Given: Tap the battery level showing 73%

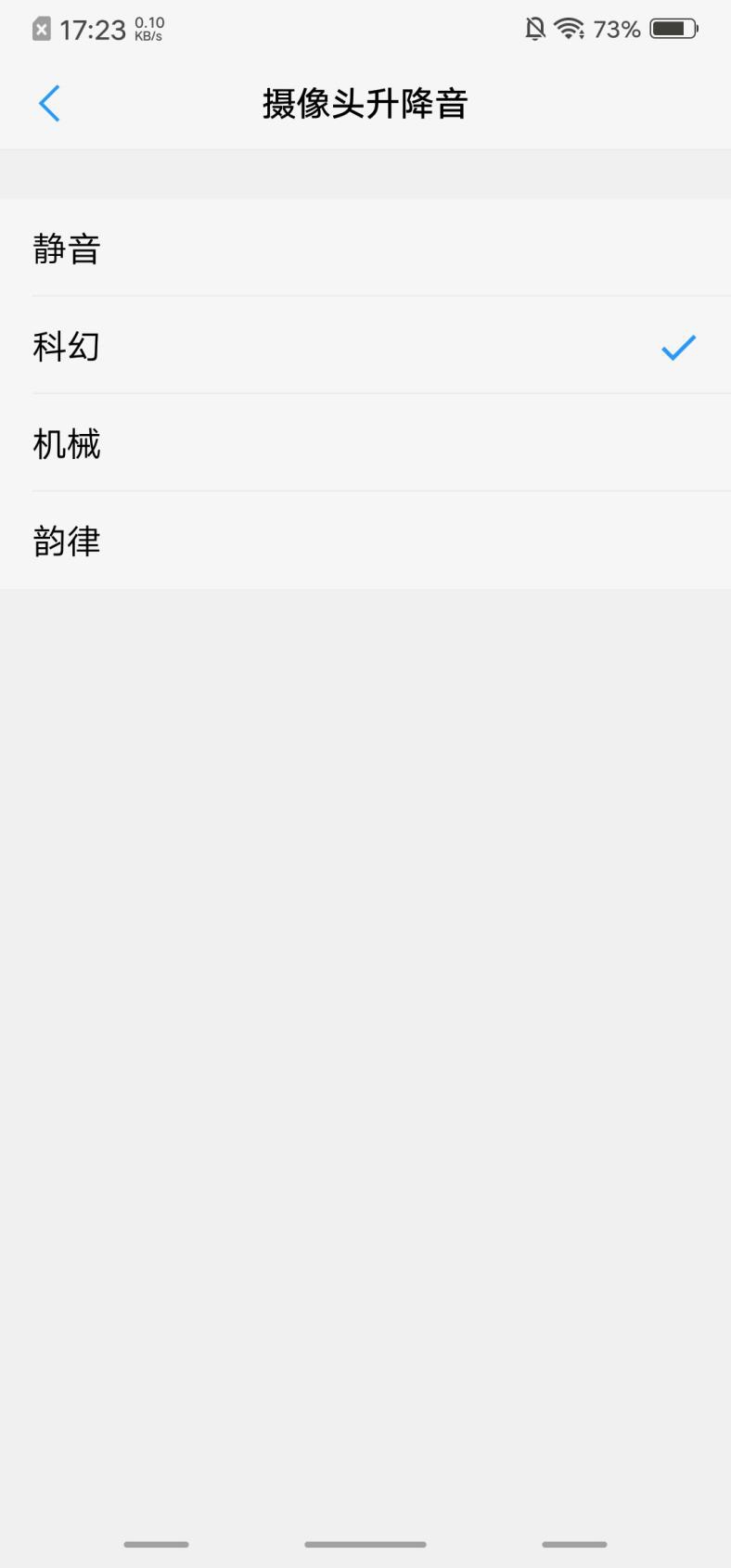Looking at the screenshot, I should pos(617,28).
